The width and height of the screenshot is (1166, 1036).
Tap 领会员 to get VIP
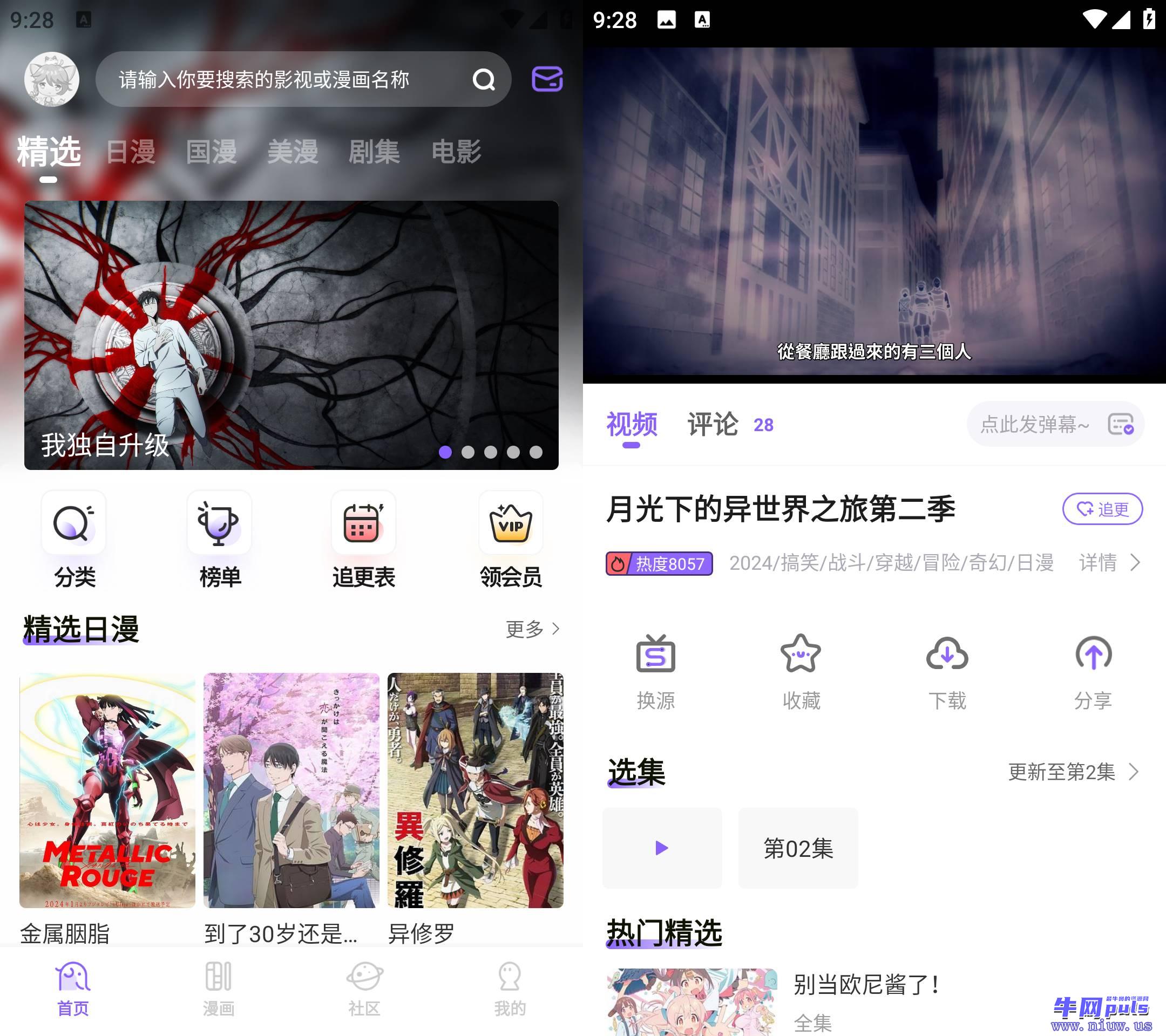tap(511, 539)
